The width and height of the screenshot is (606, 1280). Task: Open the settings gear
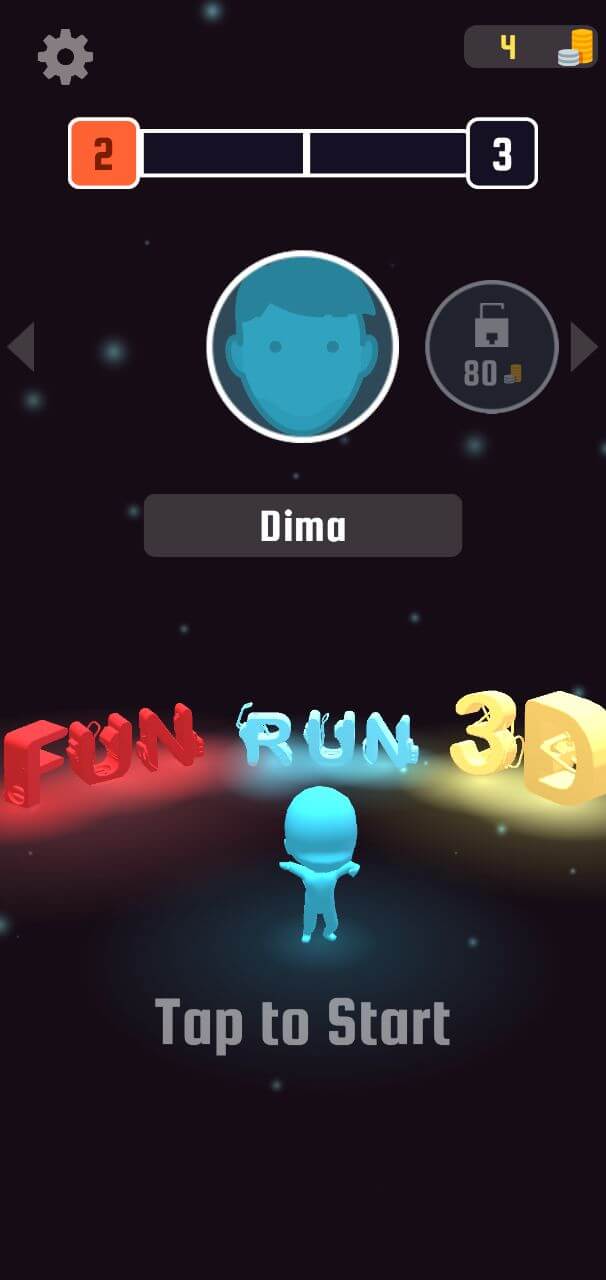[65, 57]
